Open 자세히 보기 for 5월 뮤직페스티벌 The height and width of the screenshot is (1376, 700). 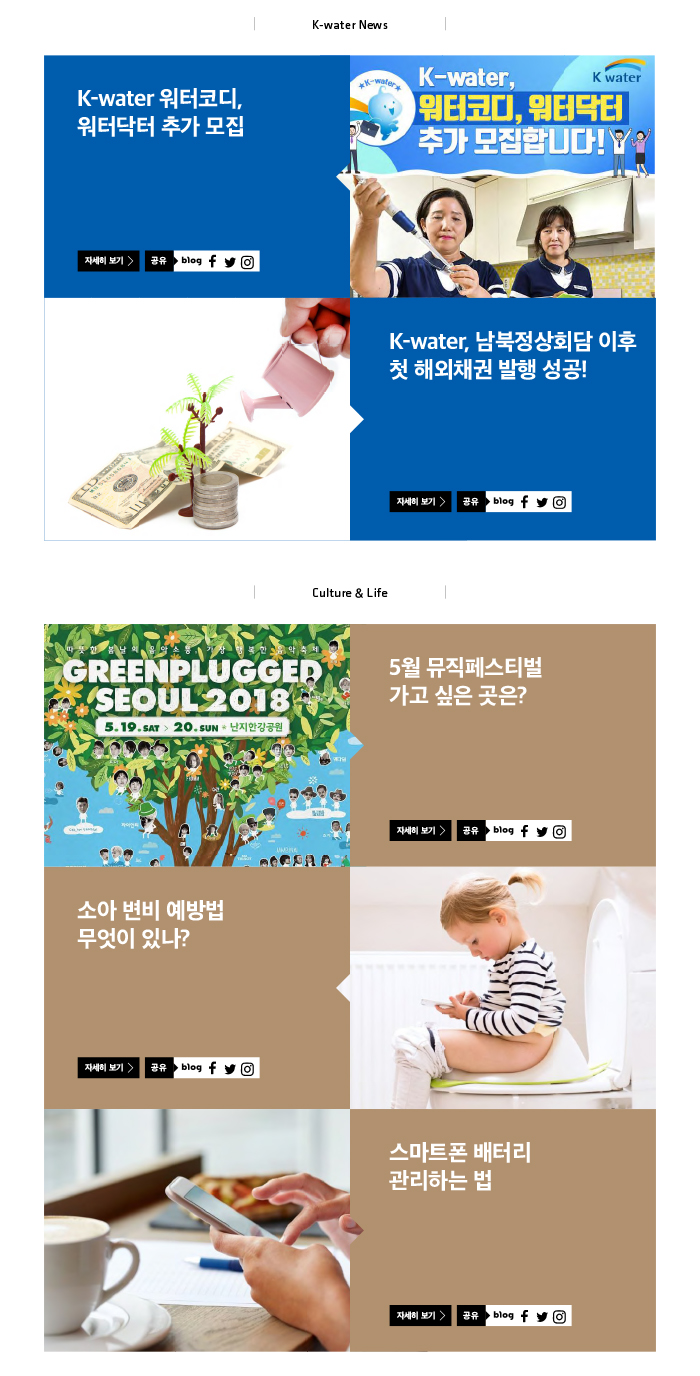[420, 831]
